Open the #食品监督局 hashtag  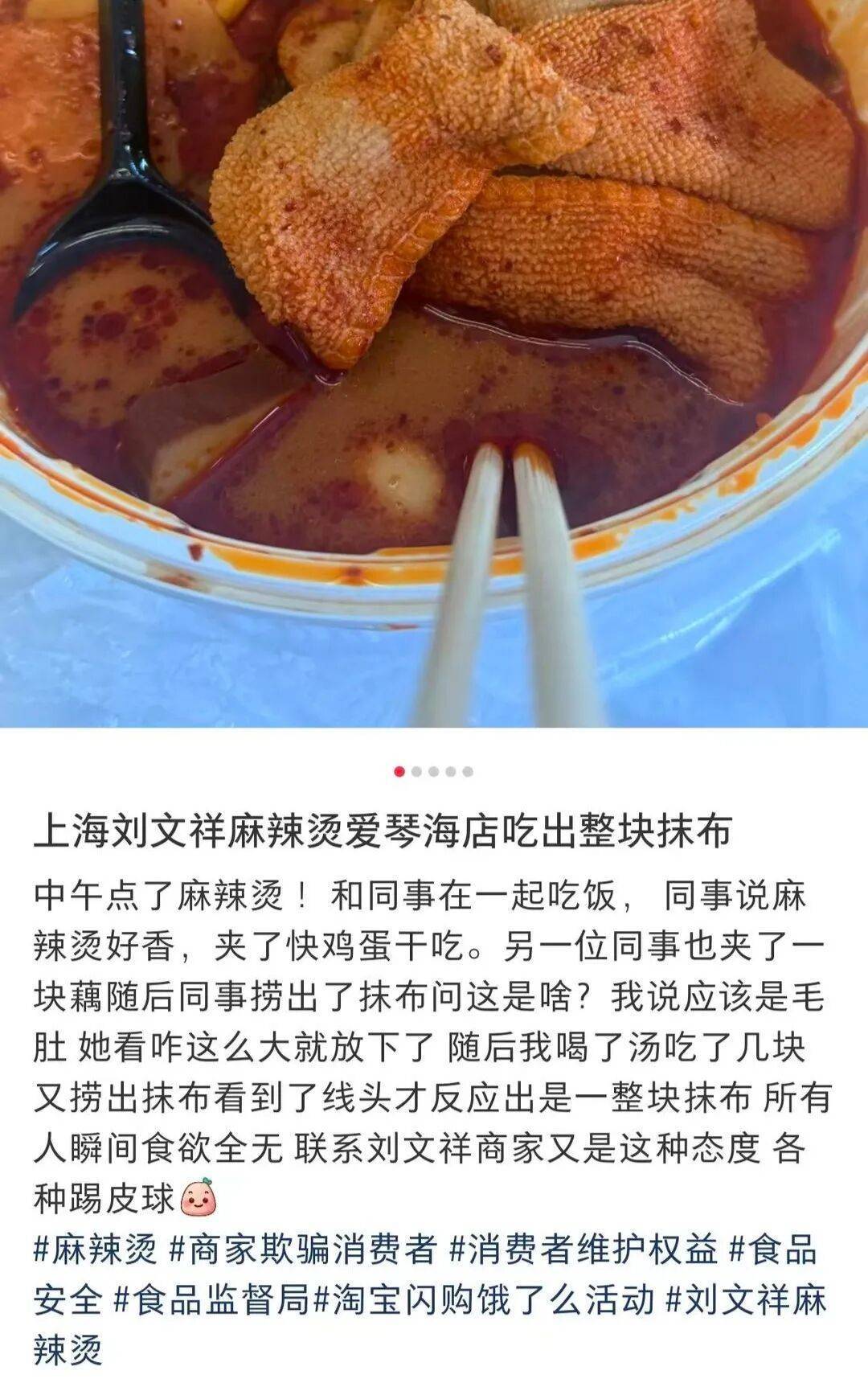[x=211, y=1300]
